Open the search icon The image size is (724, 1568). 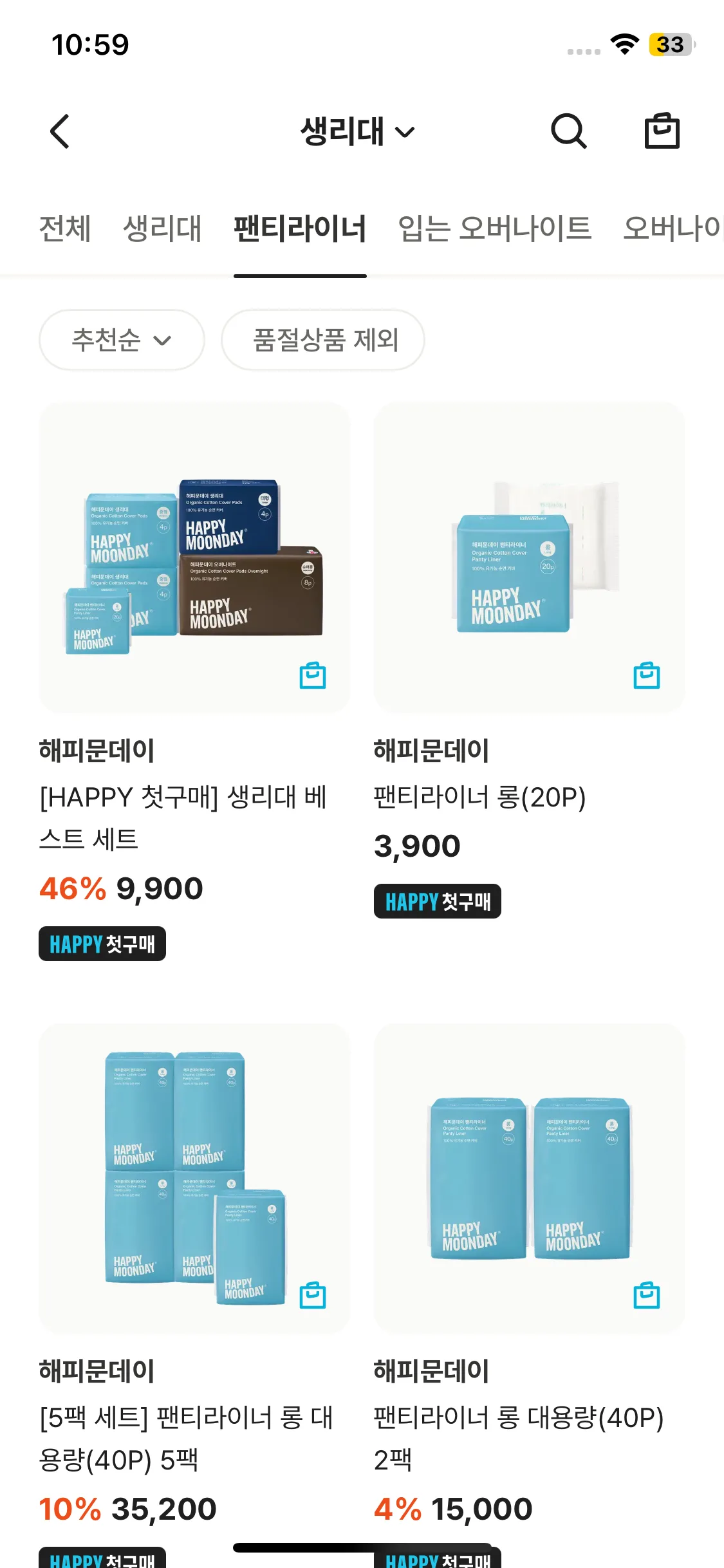[568, 131]
